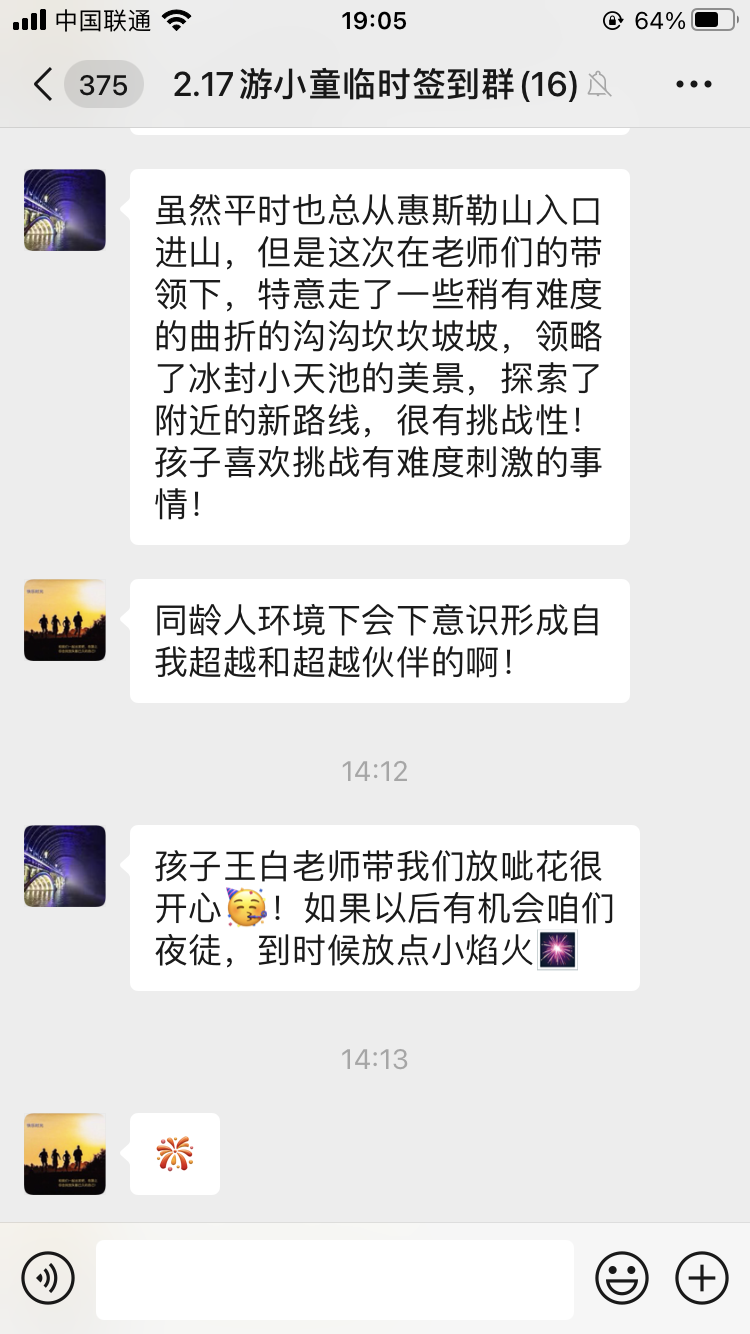
Task: Open avatar beside the 惠斯勒山 message
Action: [x=65, y=210]
